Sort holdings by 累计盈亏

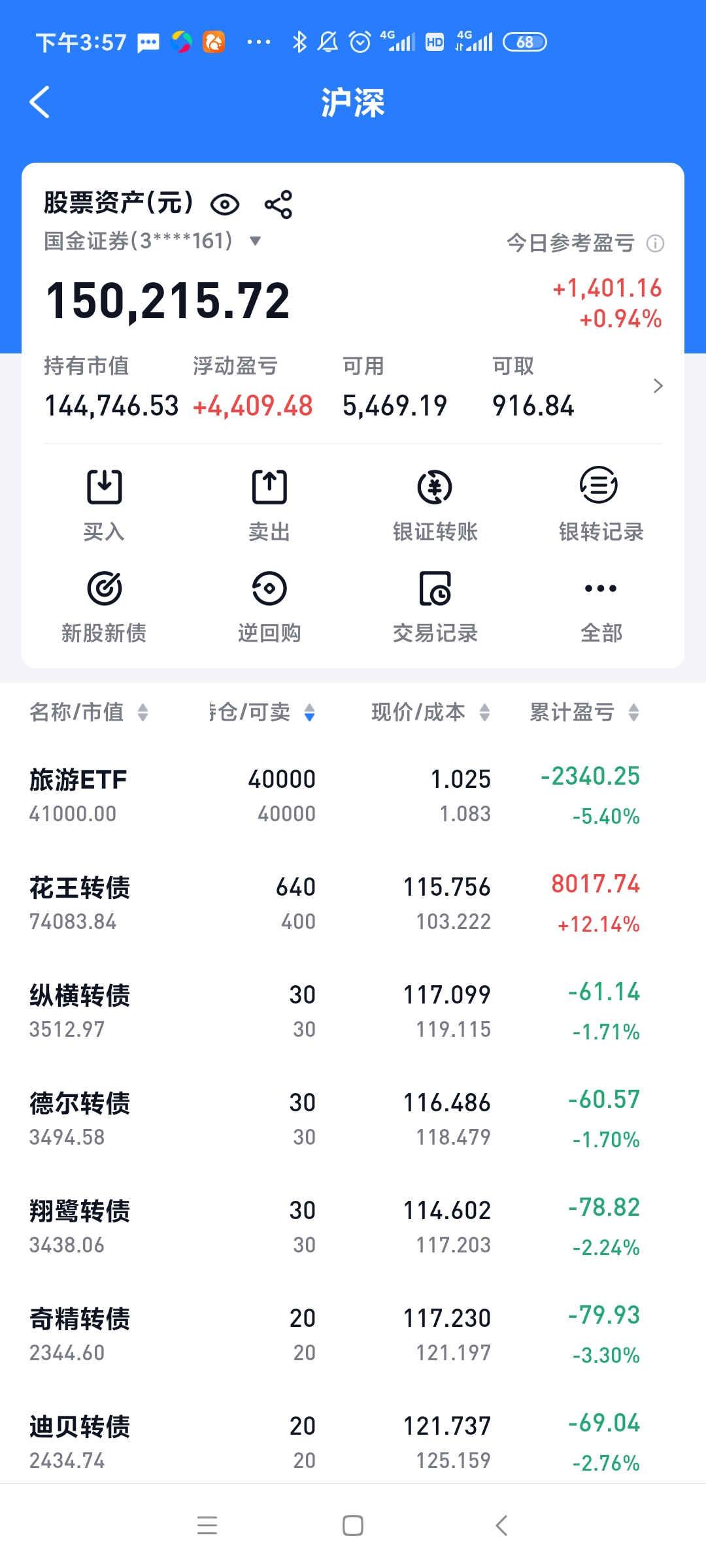(x=583, y=712)
